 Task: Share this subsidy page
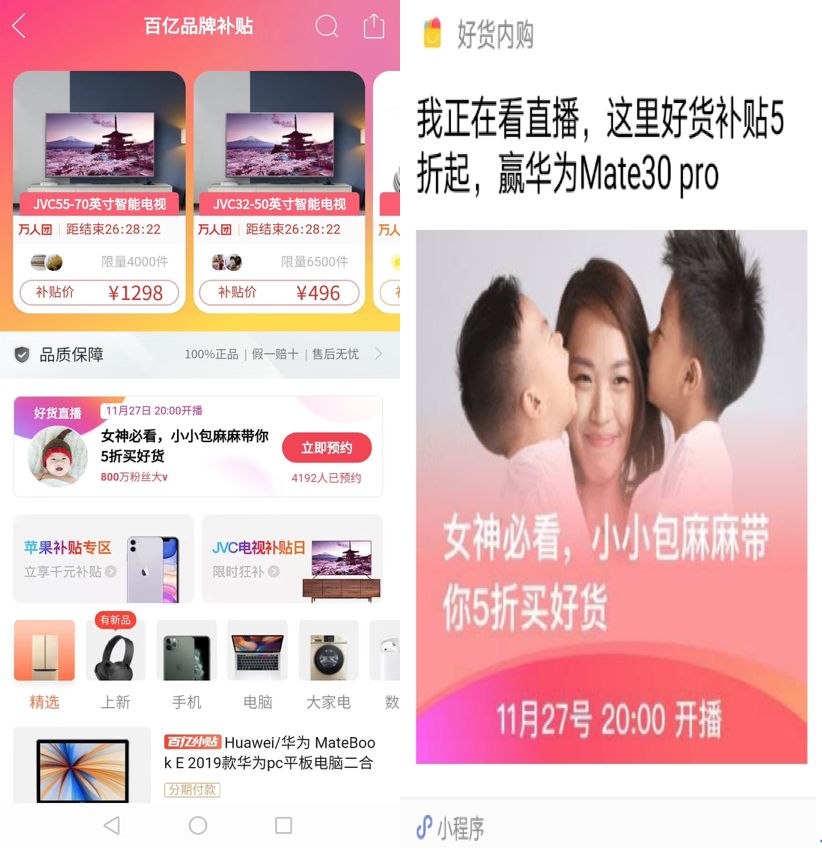[x=374, y=27]
